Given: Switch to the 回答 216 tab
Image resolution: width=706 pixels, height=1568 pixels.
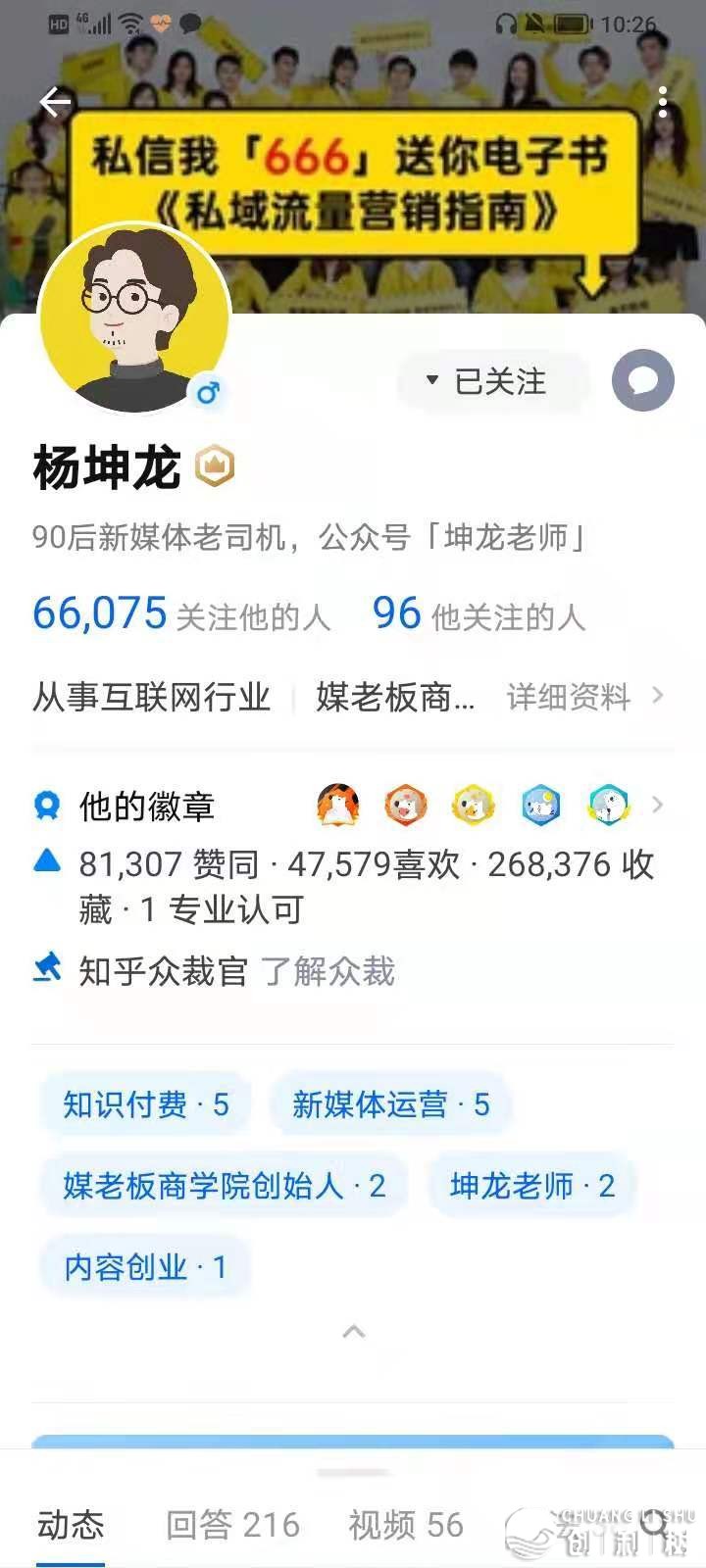Looking at the screenshot, I should coord(232,1524).
